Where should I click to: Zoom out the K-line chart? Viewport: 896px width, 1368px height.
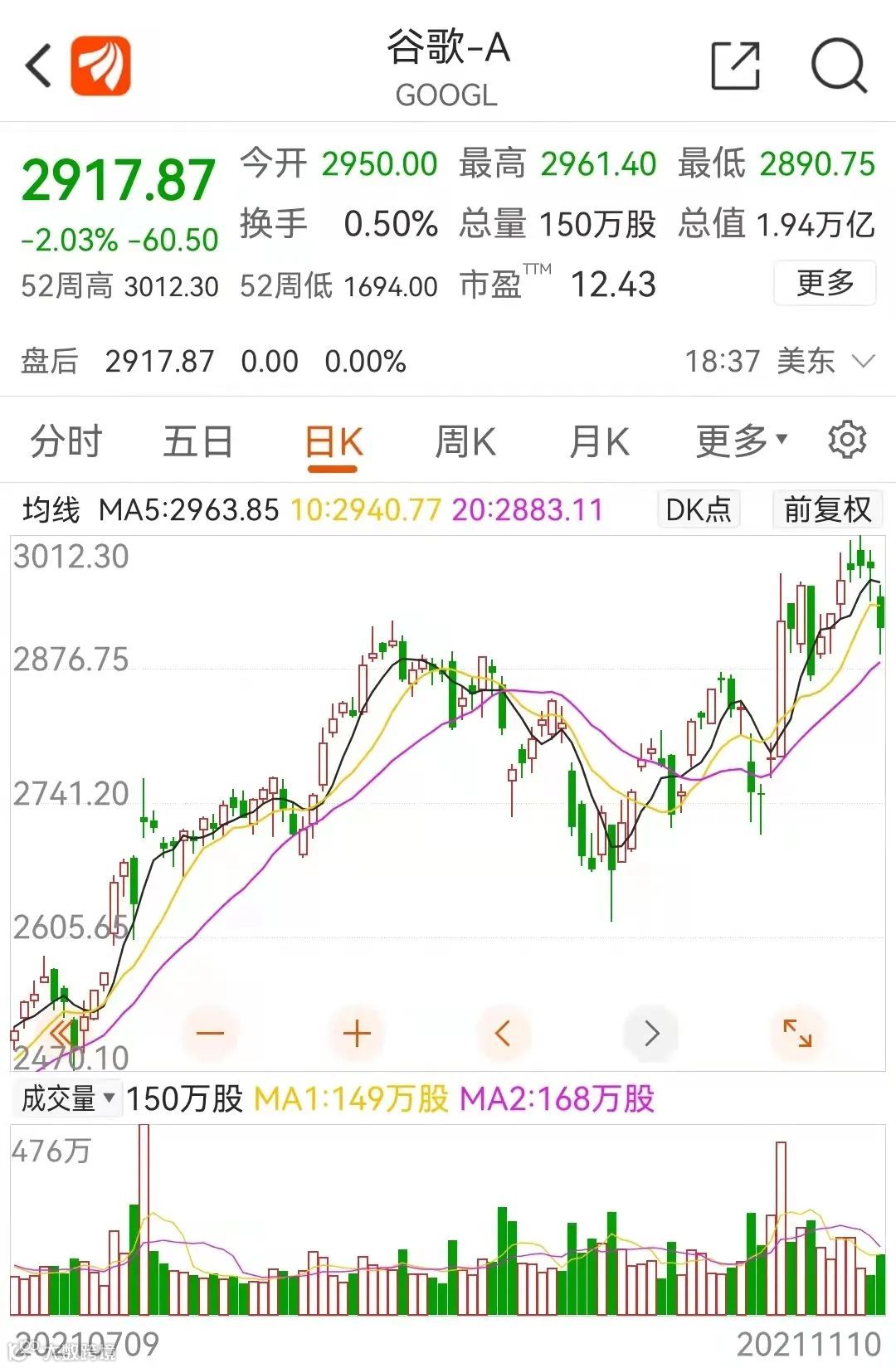point(211,1034)
